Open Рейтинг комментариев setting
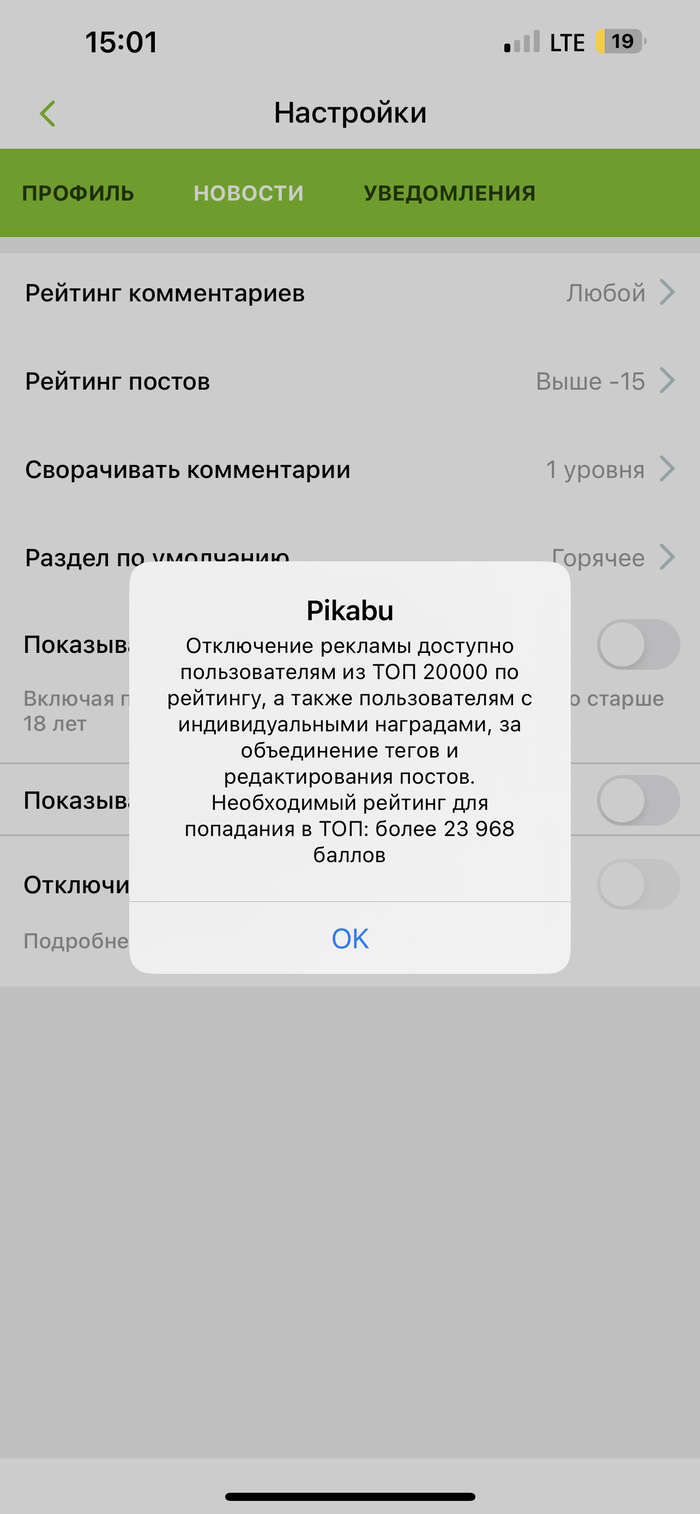This screenshot has width=700, height=1514. click(x=350, y=293)
